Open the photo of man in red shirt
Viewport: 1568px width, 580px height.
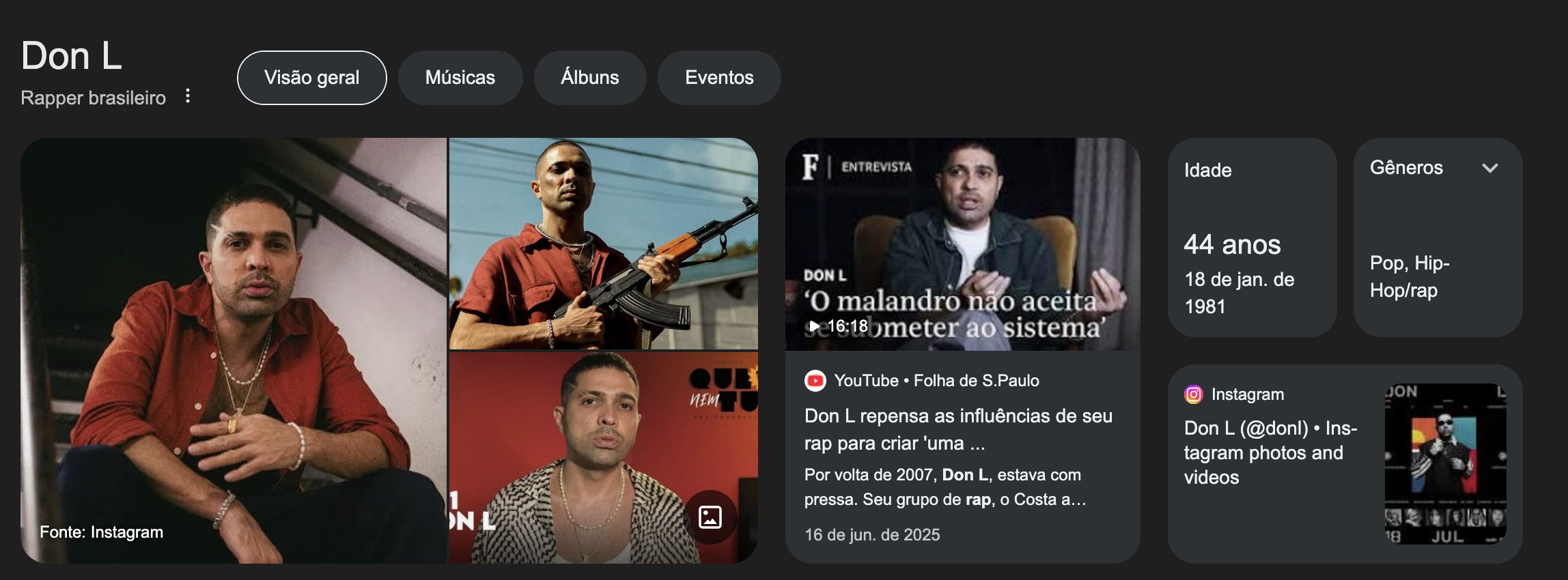[x=604, y=244]
